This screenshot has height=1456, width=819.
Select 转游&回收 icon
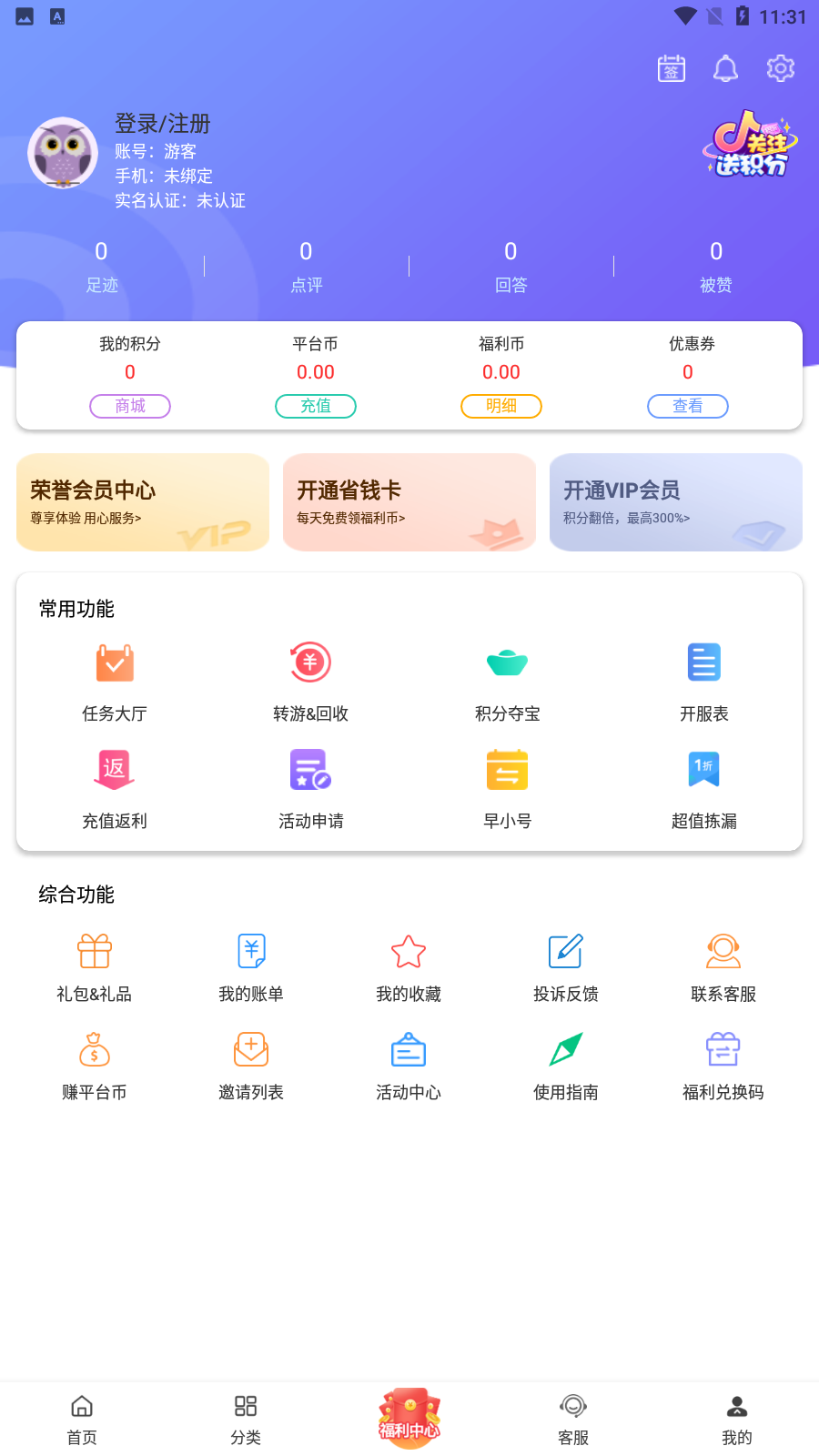tap(309, 663)
